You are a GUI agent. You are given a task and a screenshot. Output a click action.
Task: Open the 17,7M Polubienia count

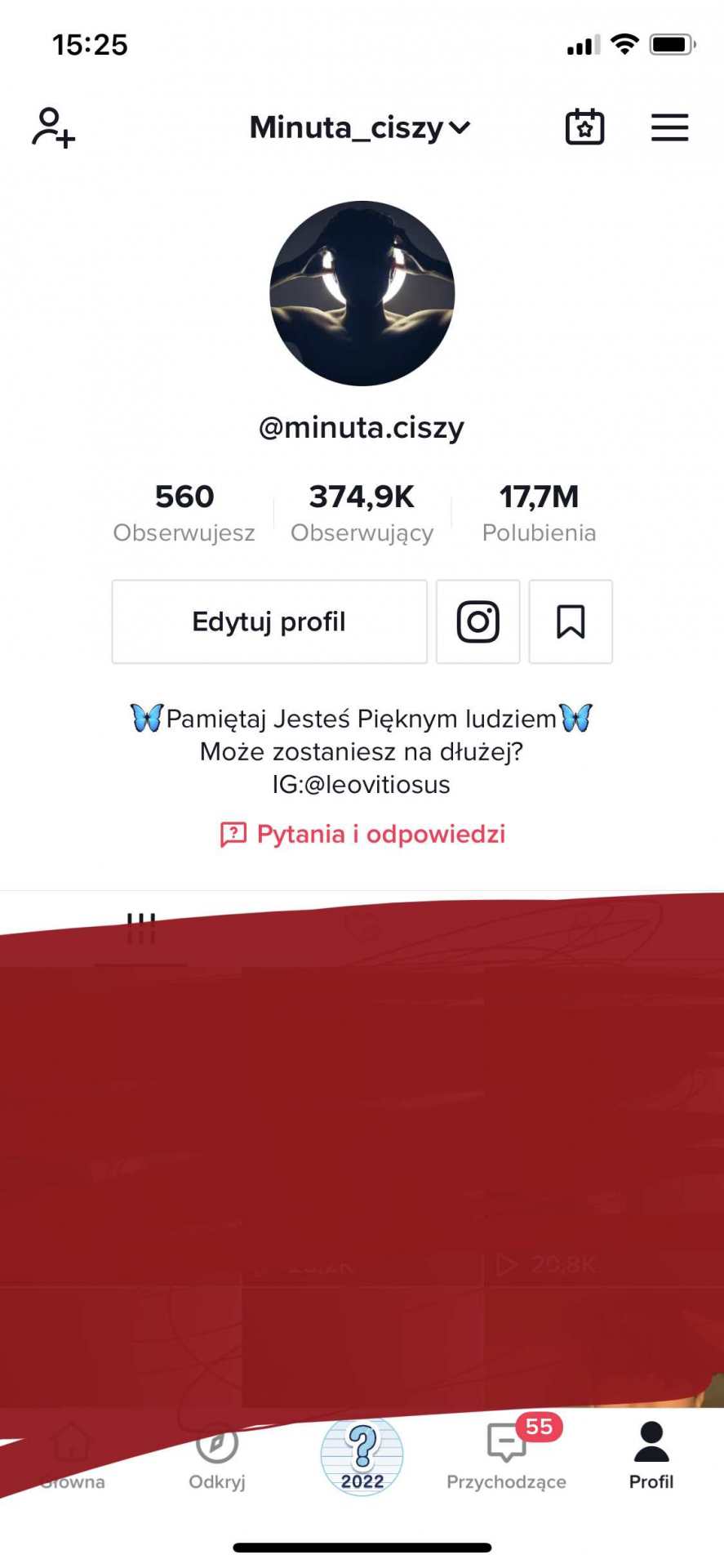539,513
